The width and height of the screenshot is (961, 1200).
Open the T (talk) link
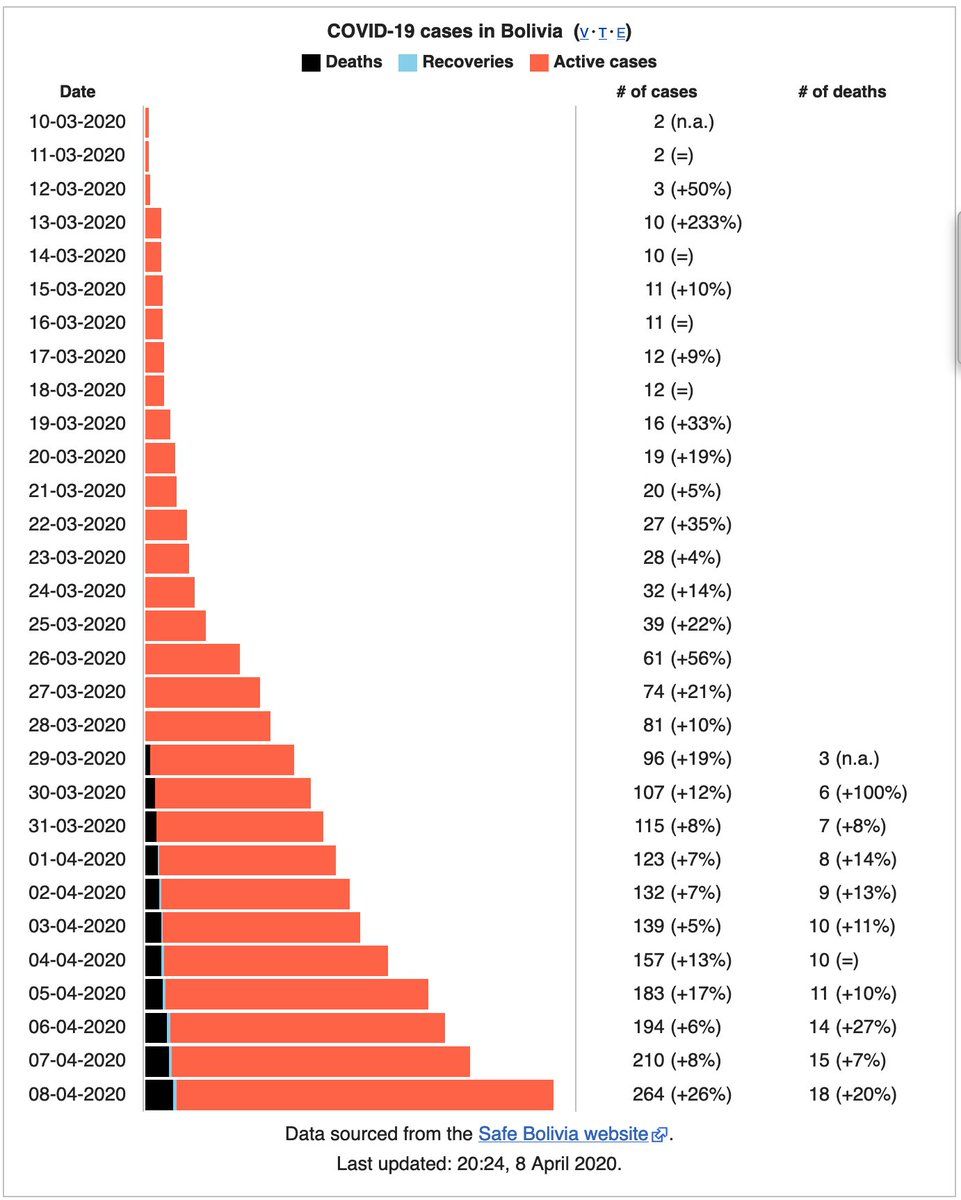(602, 33)
